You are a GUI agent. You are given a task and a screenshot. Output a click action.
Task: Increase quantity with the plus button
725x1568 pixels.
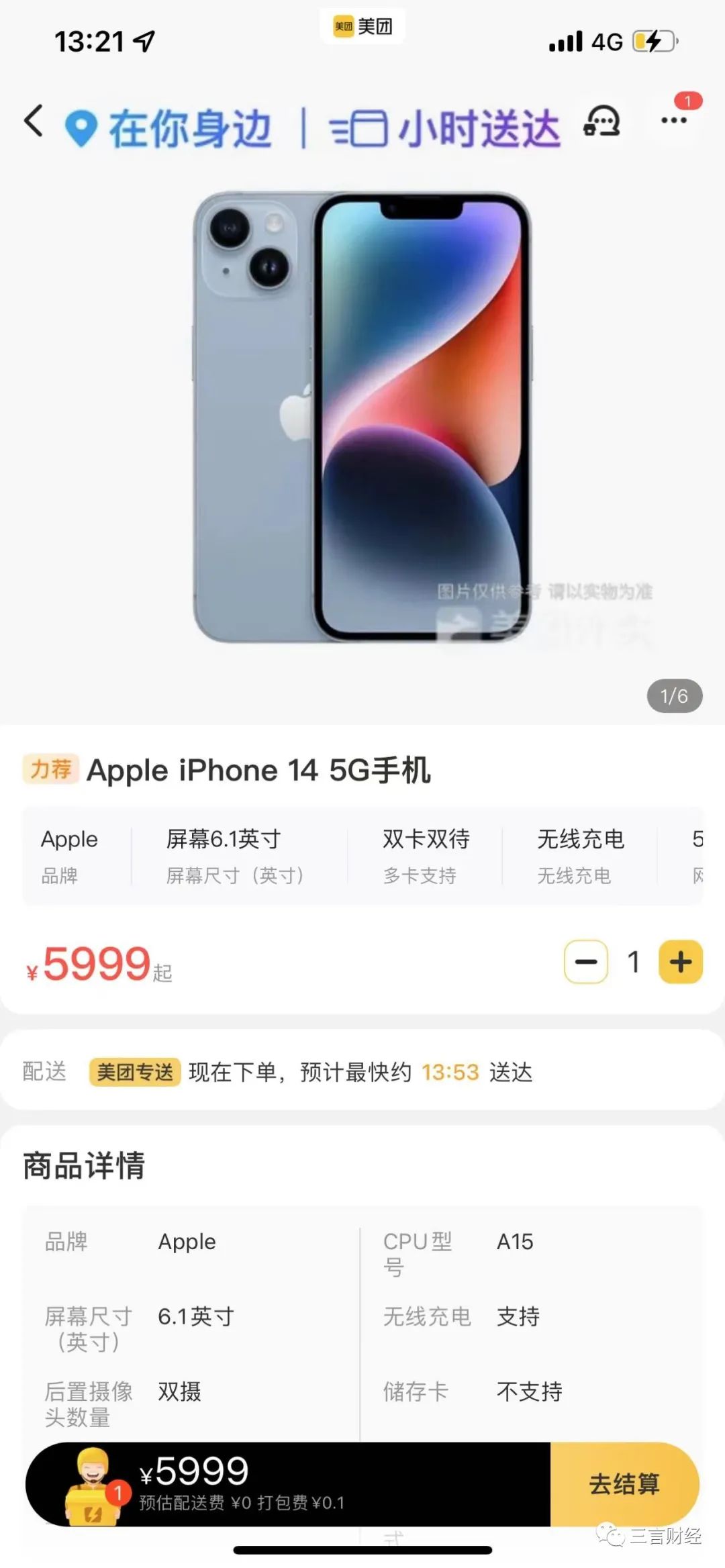pyautogui.click(x=681, y=962)
